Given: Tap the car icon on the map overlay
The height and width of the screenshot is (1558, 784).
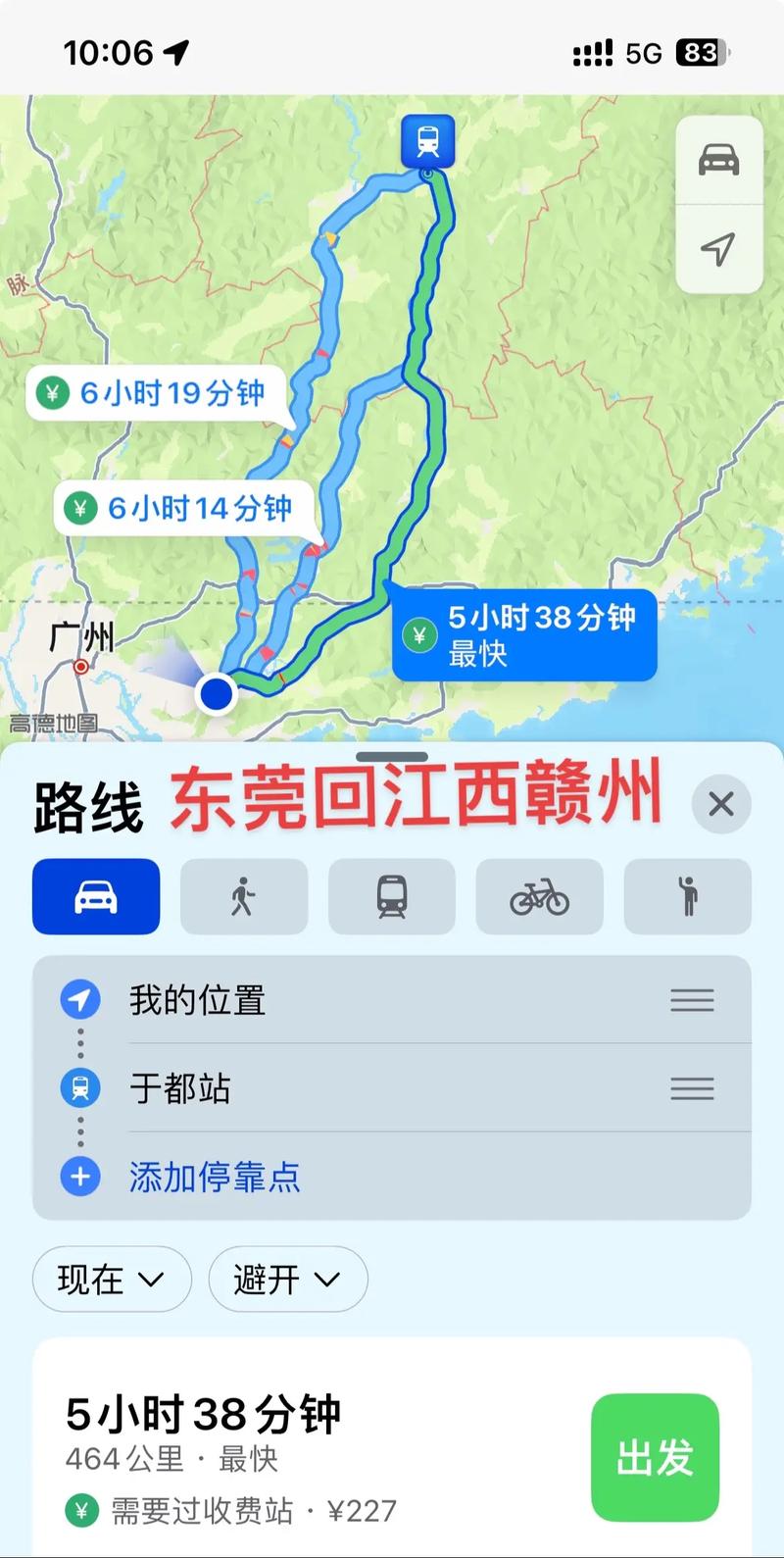Looking at the screenshot, I should click(719, 159).
